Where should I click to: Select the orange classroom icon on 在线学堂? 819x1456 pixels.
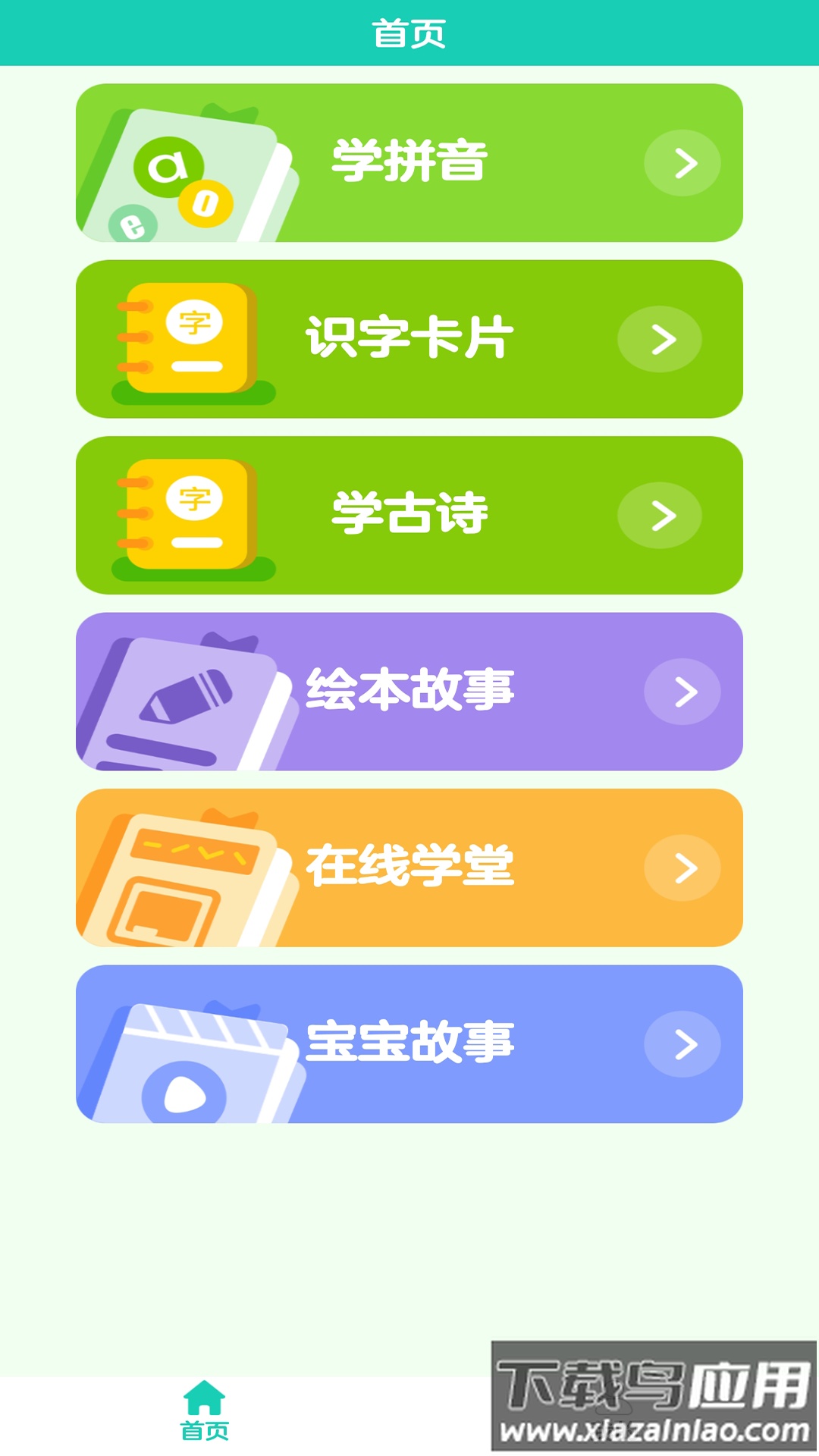(x=190, y=872)
